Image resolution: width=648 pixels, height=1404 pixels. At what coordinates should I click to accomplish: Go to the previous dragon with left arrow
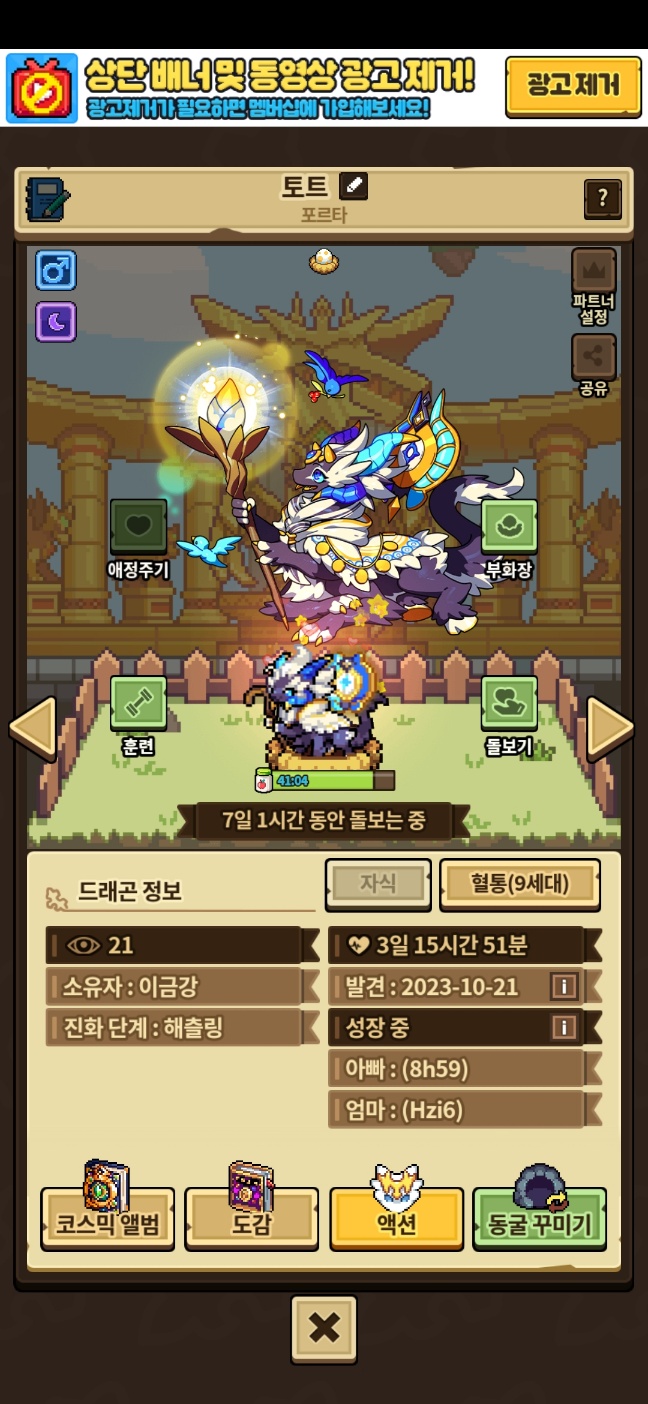[32, 729]
